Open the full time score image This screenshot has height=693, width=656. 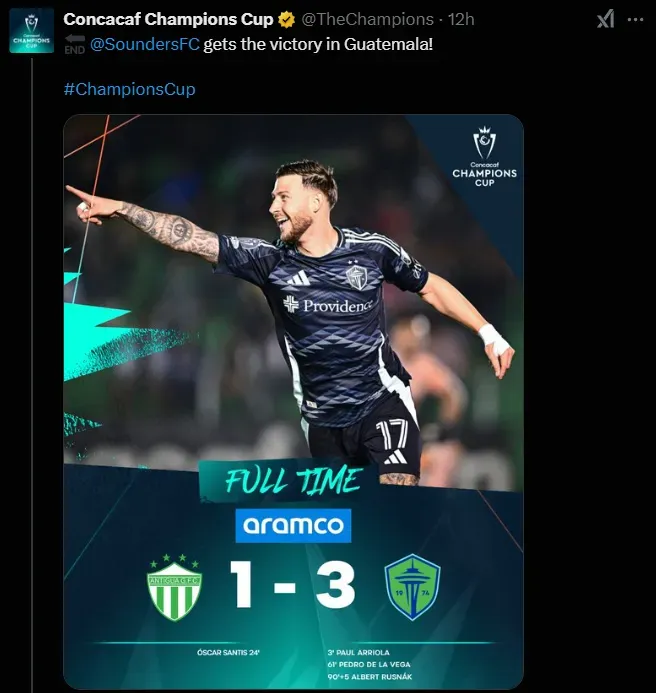[x=293, y=400]
